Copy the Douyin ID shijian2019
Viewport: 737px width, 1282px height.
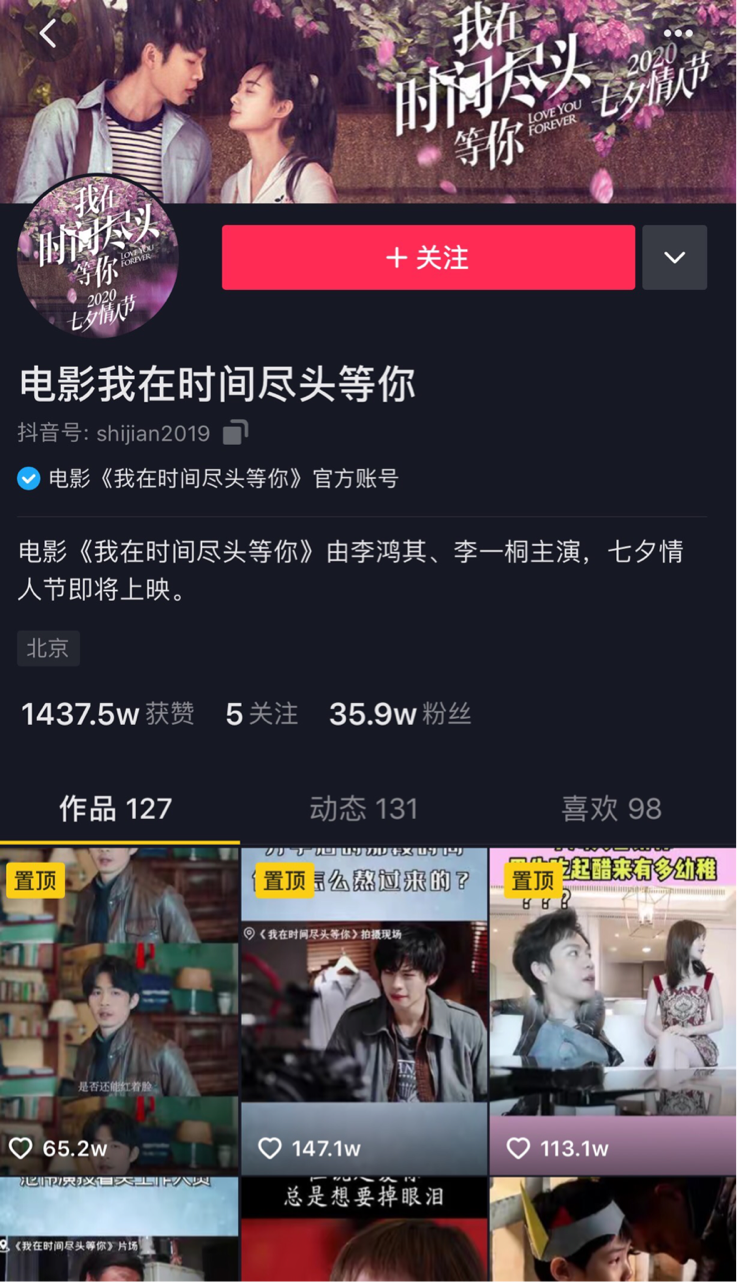click(x=235, y=432)
